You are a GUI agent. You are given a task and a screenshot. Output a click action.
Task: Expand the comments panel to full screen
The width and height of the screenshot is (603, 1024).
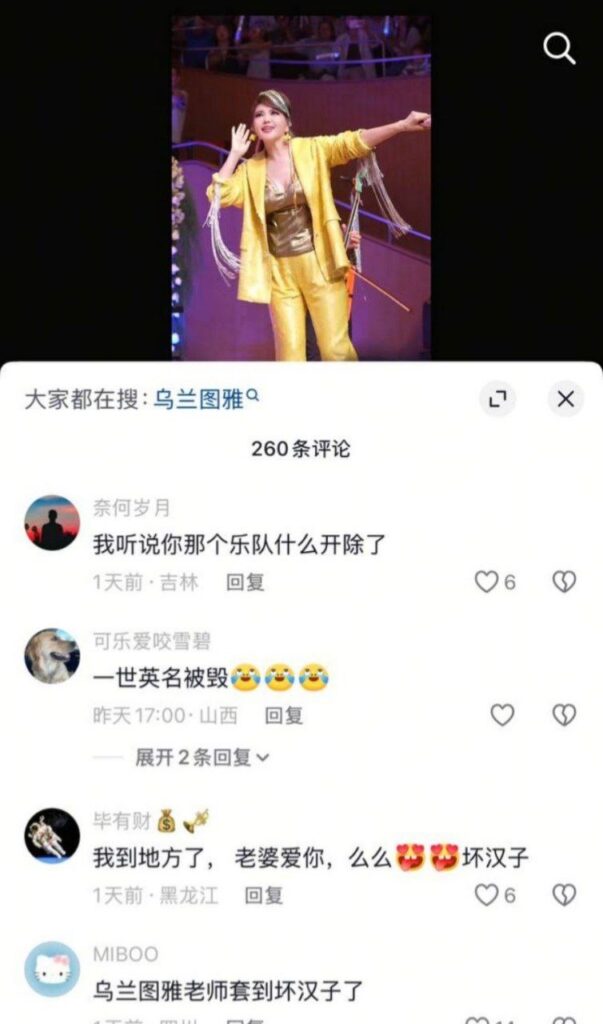(x=497, y=400)
